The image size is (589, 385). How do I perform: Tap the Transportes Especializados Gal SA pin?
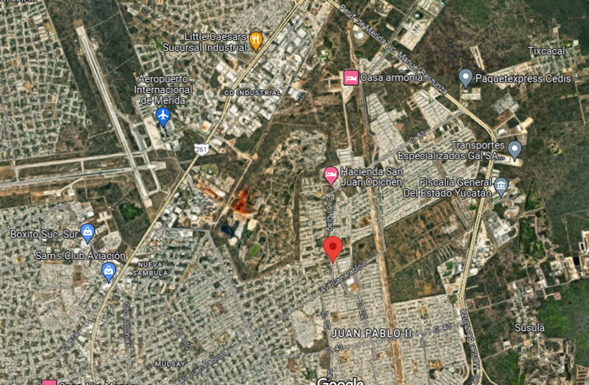point(515,150)
